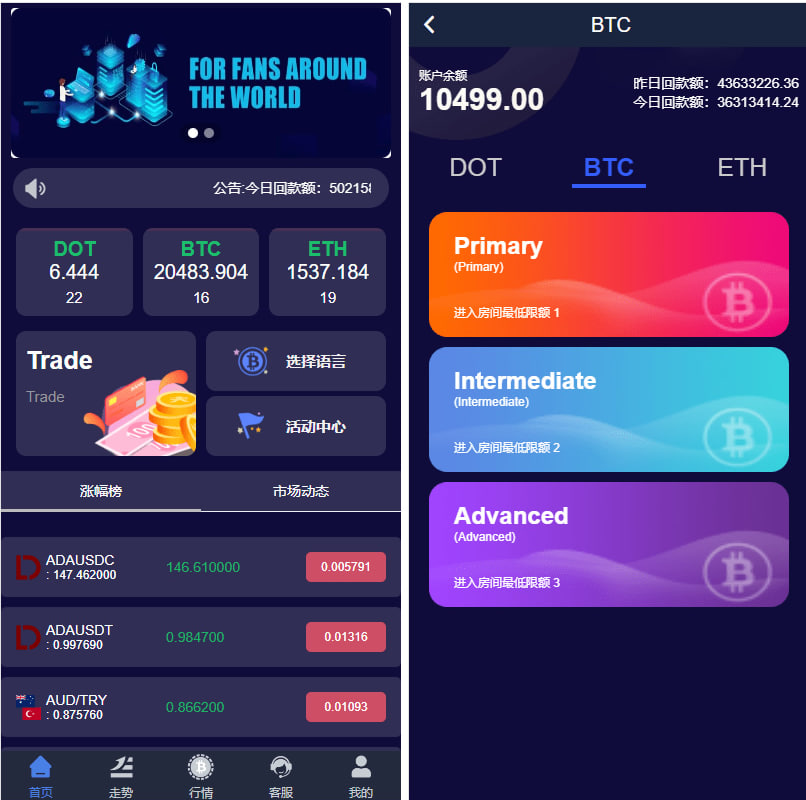Open the AUD/TRY market row
The height and width of the screenshot is (800, 806).
(x=200, y=707)
